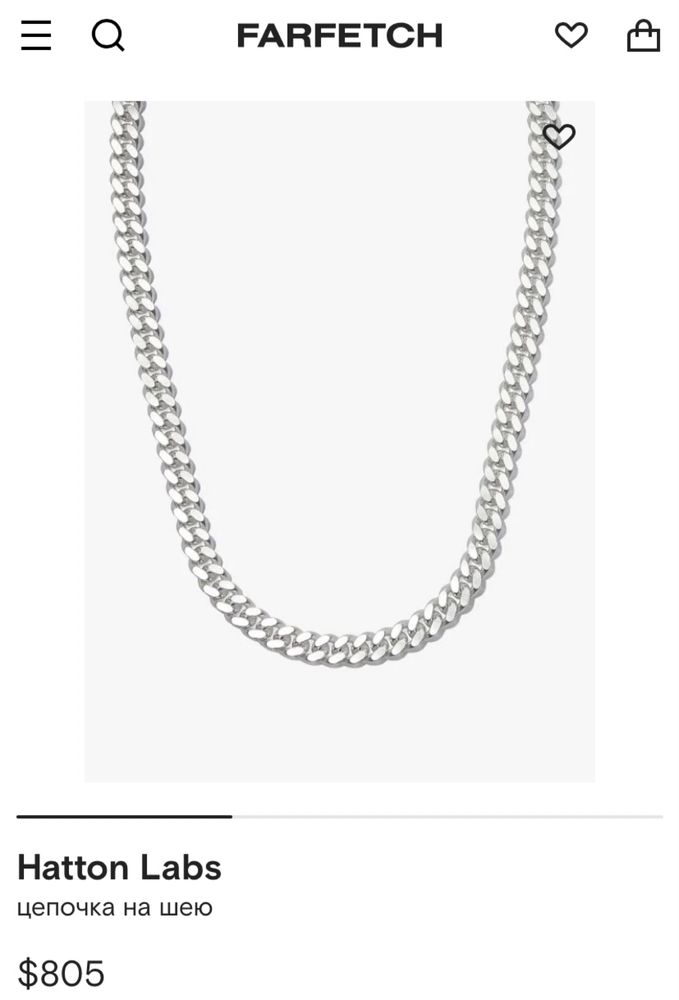Screen dimensions: 679x1000
Task: Tap the Farfetch logo to go home
Action: pyautogui.click(x=339, y=36)
